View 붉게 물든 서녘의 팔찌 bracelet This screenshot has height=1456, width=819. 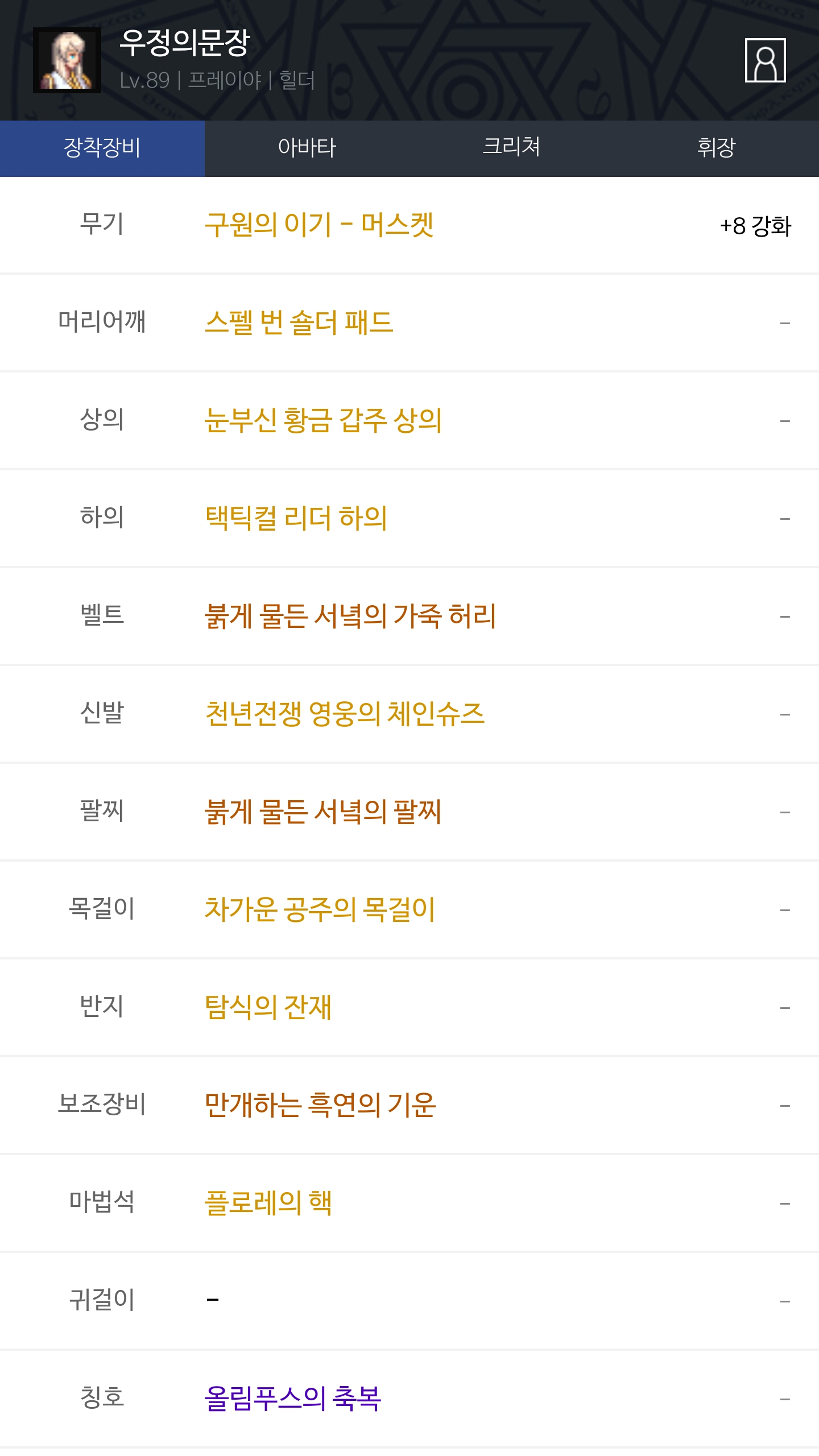point(323,812)
